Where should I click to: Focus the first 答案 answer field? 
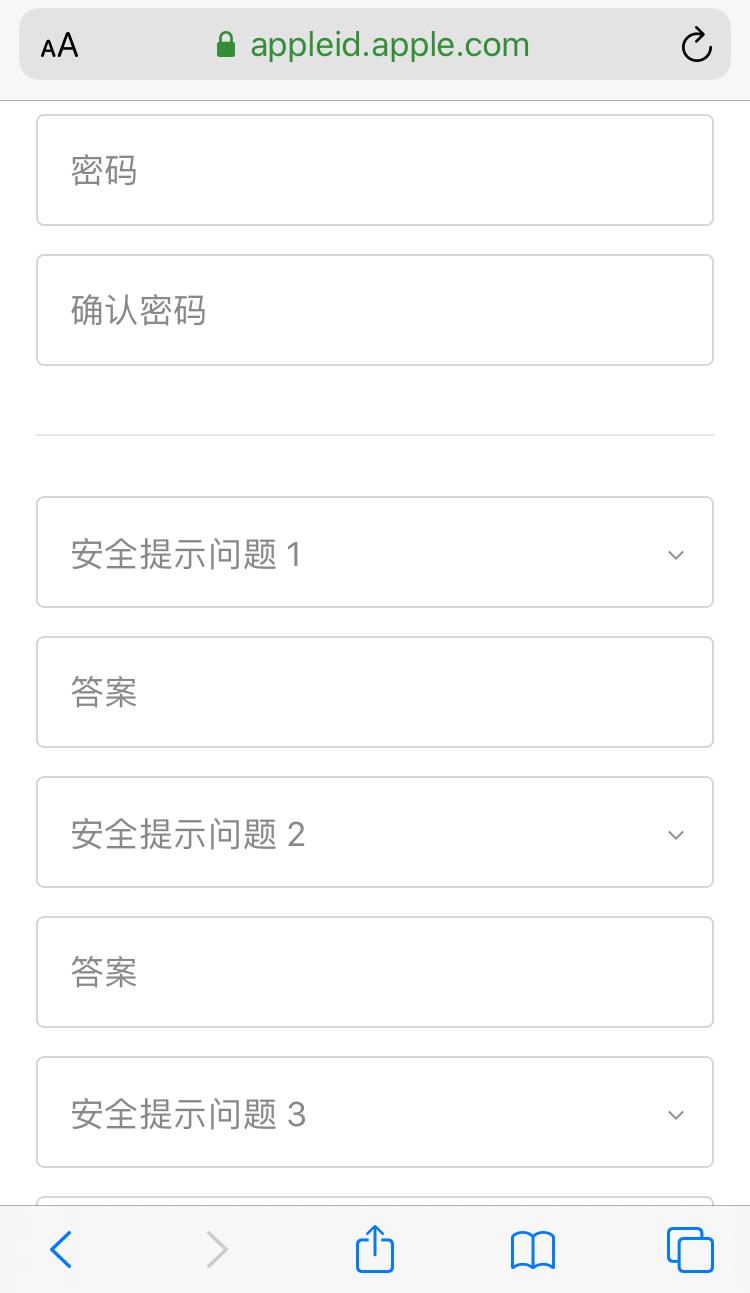pyautogui.click(x=375, y=692)
